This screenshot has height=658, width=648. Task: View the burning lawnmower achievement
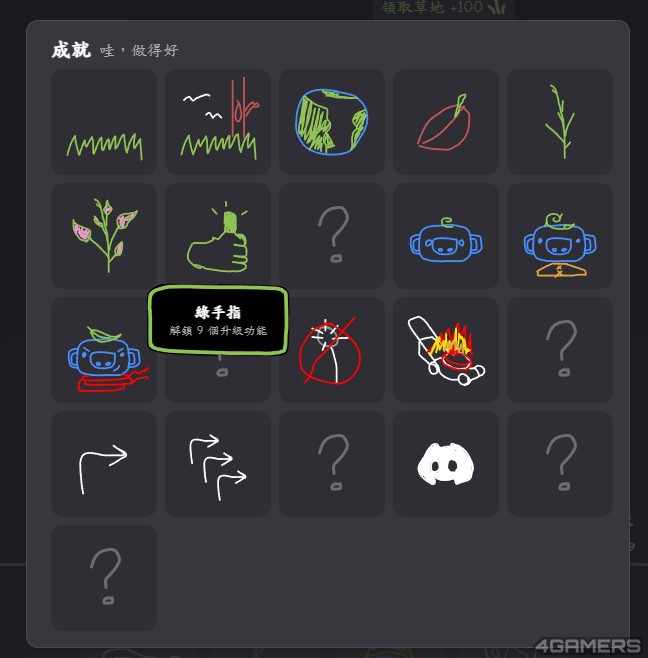(x=446, y=350)
